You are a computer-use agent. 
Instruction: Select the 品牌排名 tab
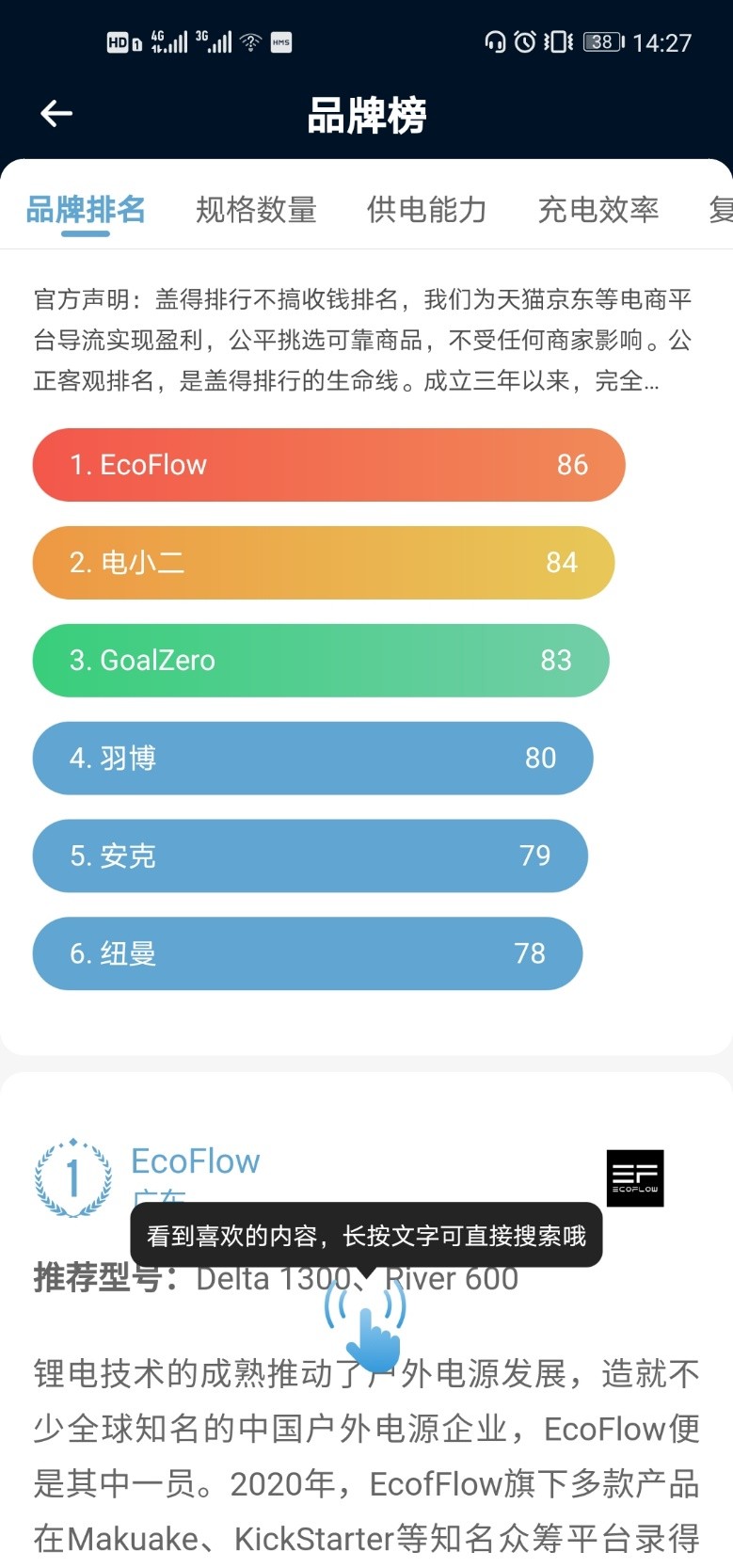[86, 210]
